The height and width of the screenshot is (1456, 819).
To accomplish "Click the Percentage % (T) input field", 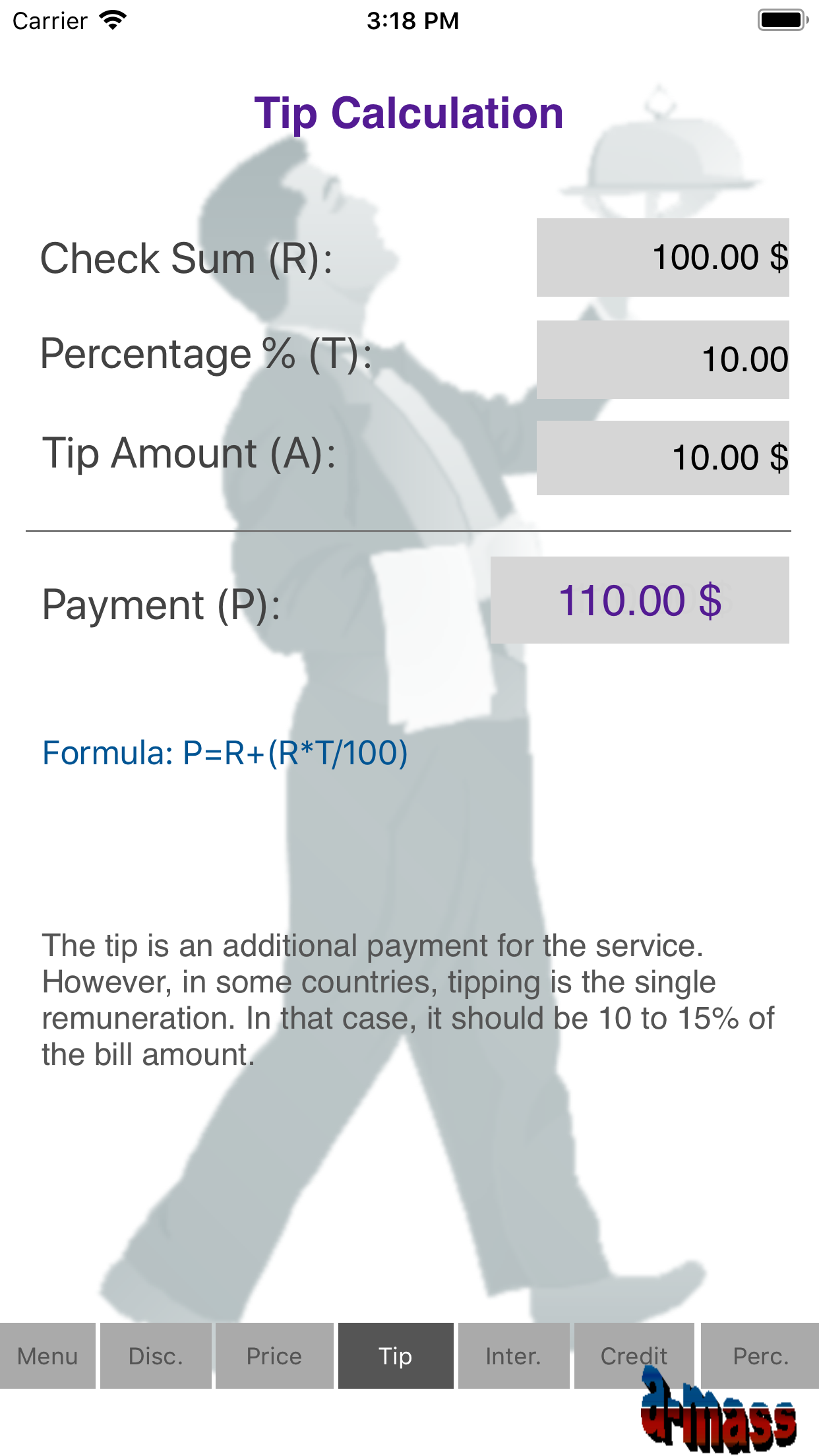I will (x=662, y=358).
